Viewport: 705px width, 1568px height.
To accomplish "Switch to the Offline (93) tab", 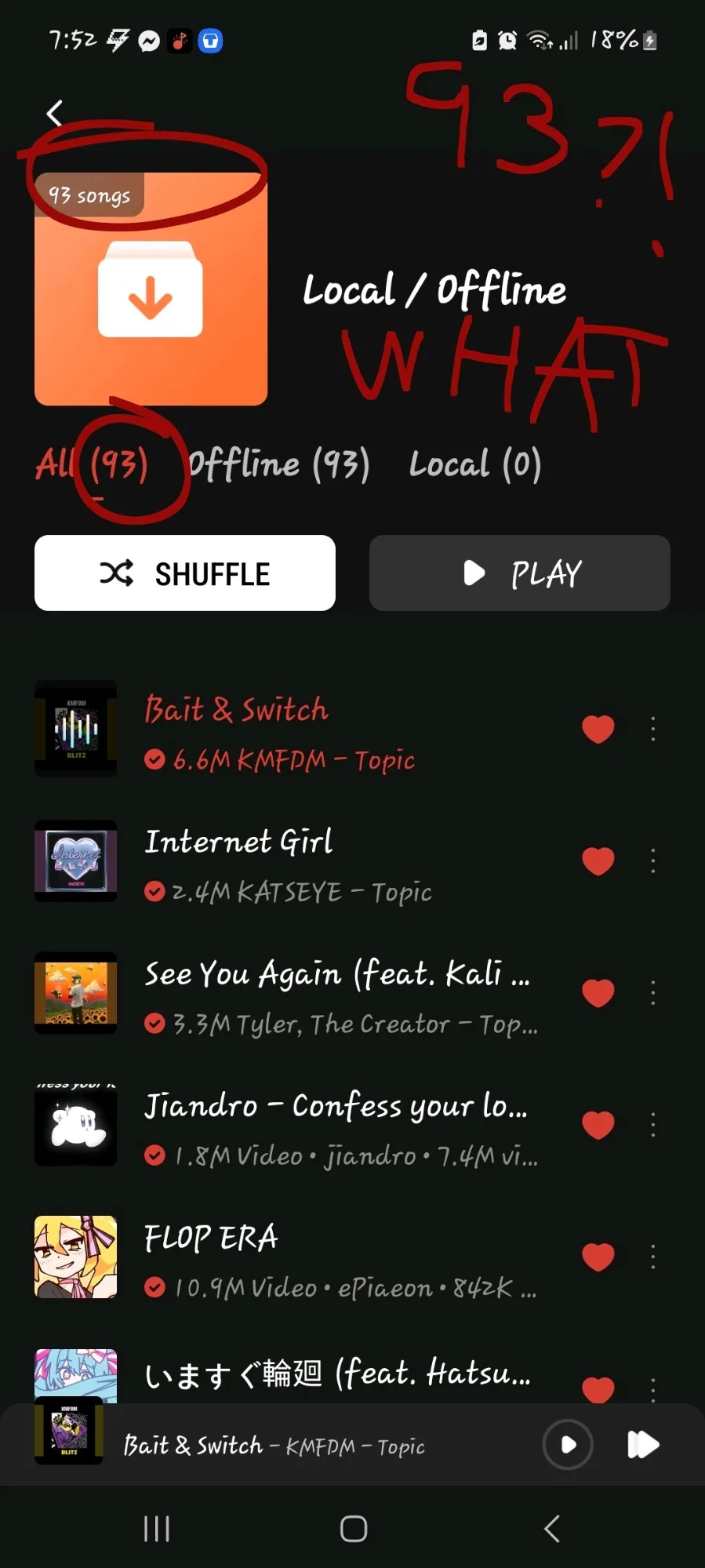I will (279, 464).
